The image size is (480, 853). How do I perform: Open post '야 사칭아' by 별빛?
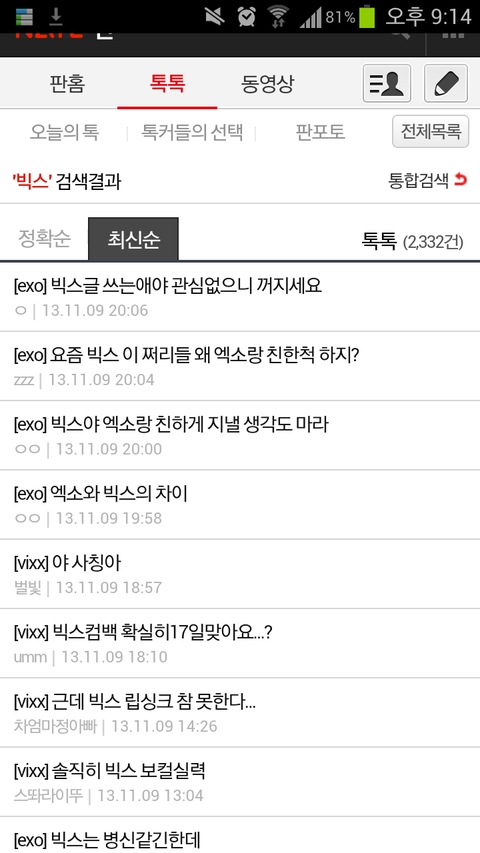[x=240, y=574]
